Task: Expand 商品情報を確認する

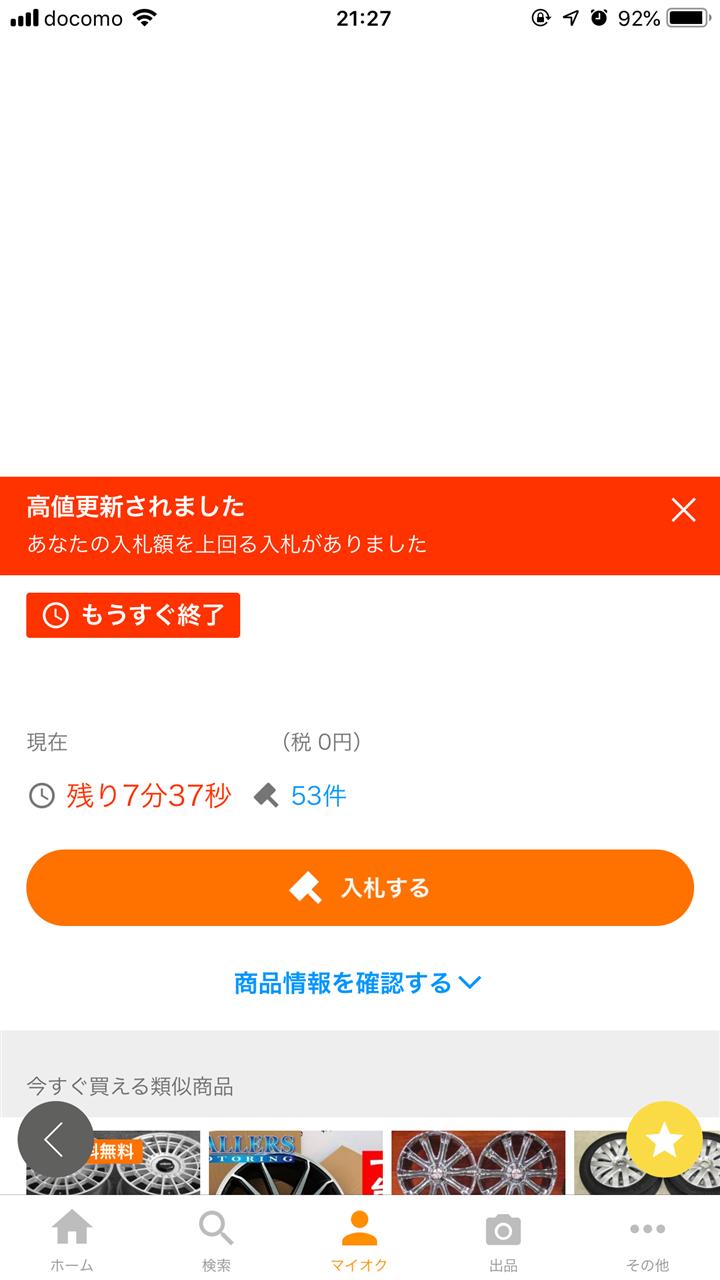Action: click(x=358, y=983)
